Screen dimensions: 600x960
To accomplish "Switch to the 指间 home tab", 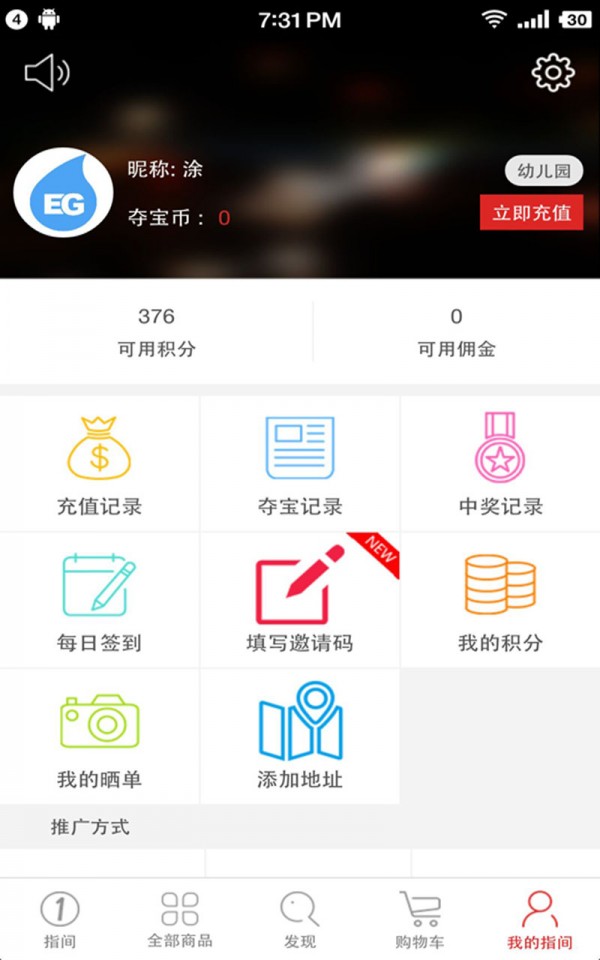I will click(x=60, y=920).
